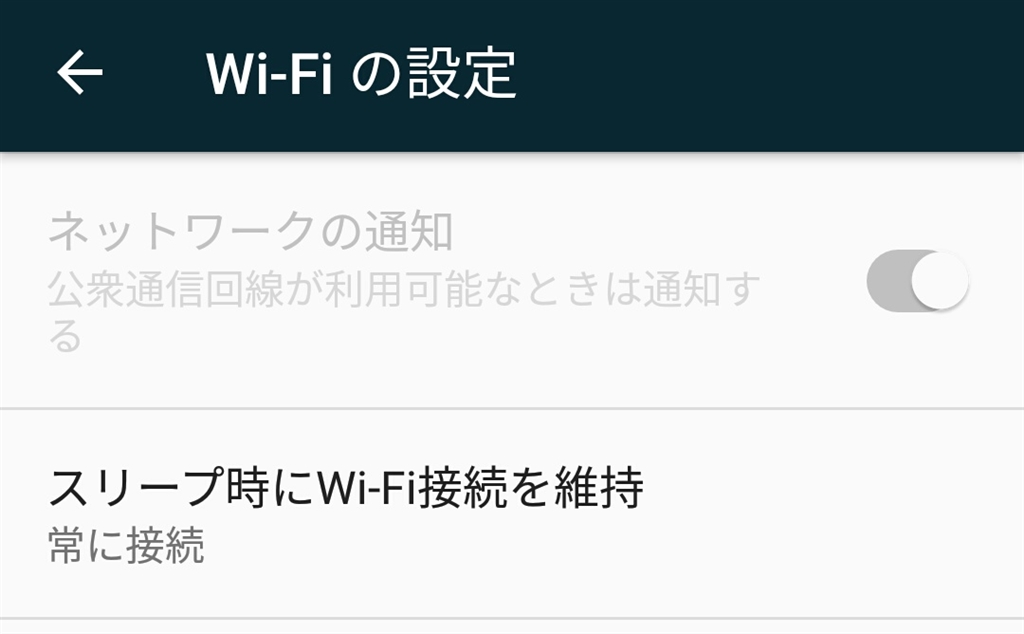1024x634 pixels.
Task: Open スリープ時にWi-Fi接続を維持 setting
Action: click(345, 514)
